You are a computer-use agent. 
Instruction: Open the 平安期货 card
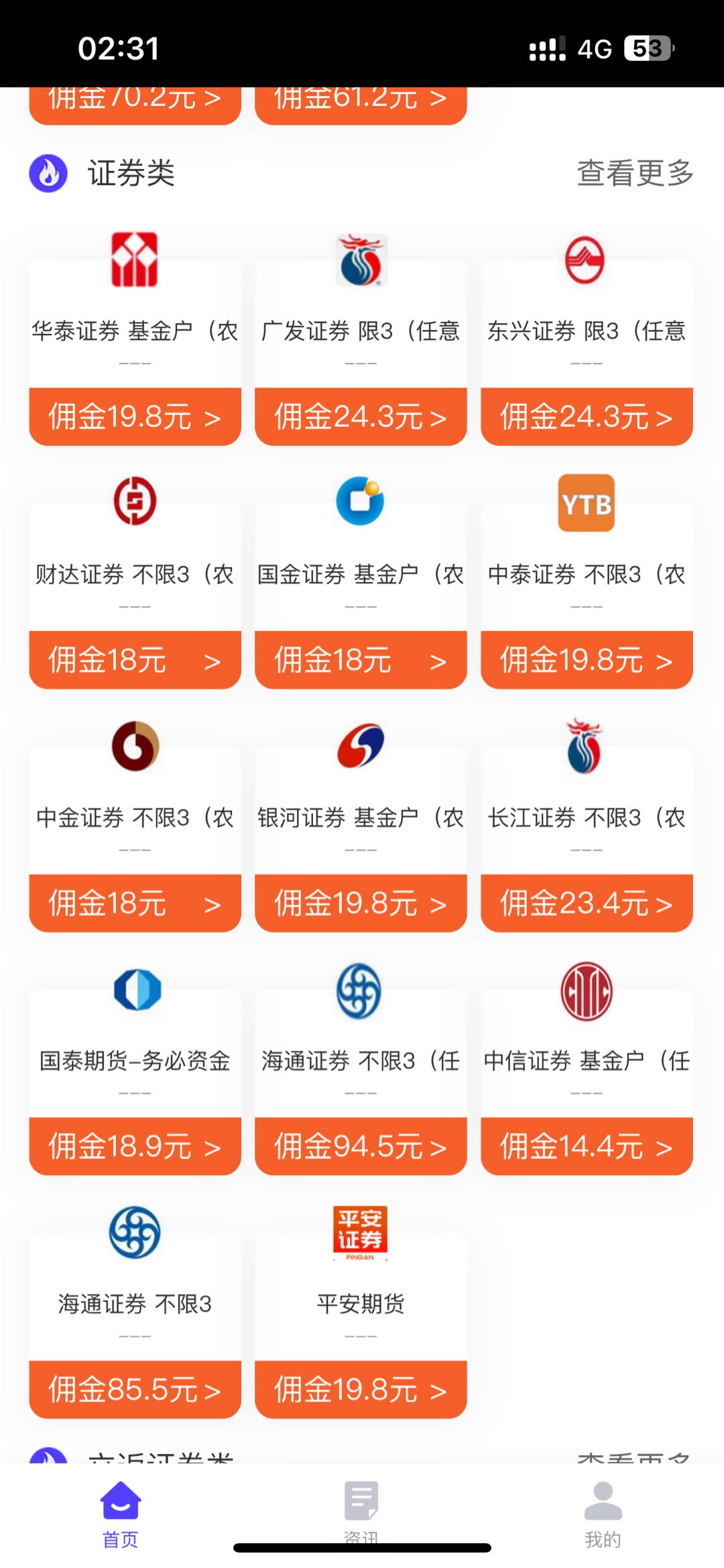pyautogui.click(x=361, y=1312)
